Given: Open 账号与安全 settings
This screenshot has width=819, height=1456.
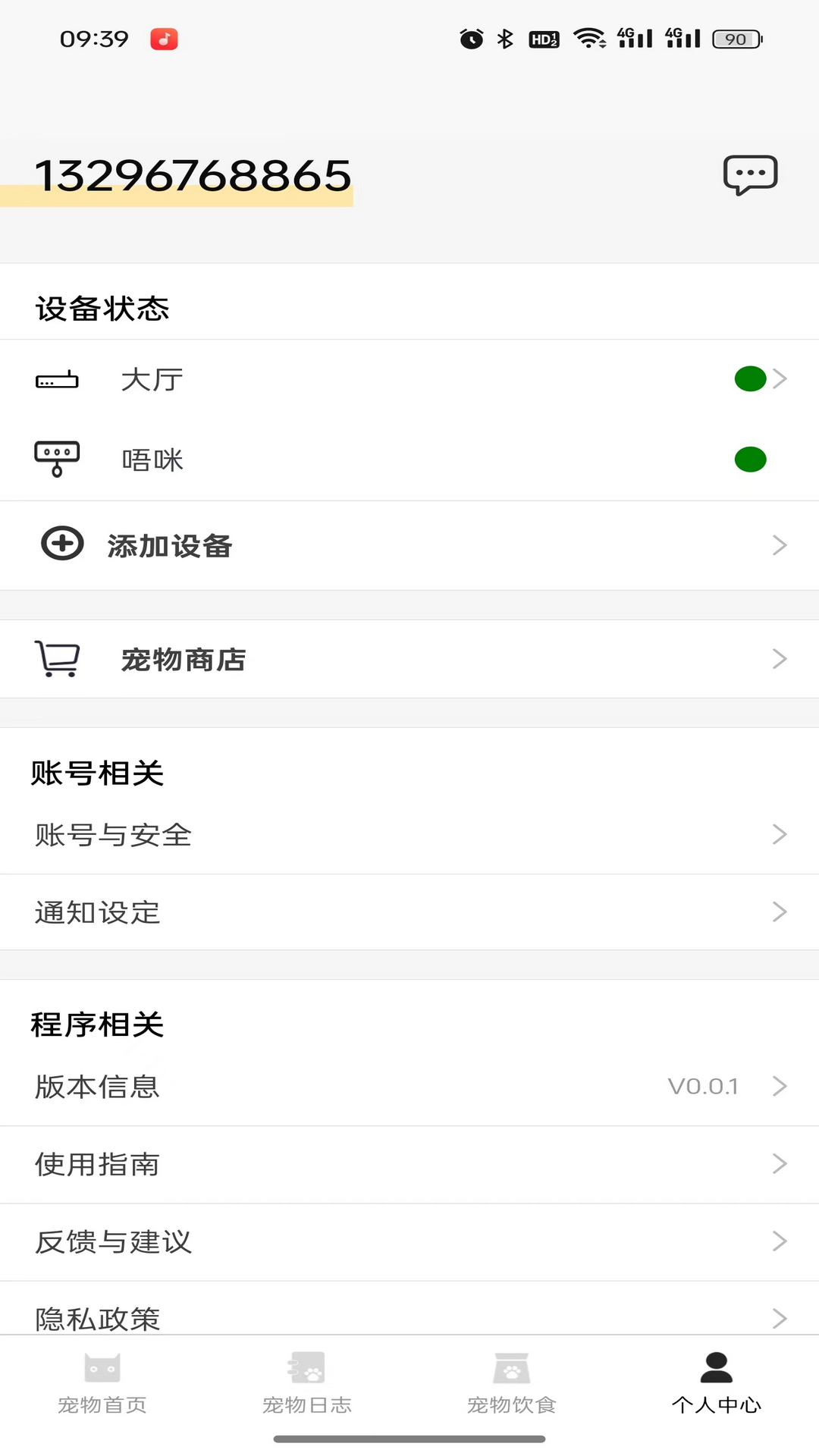Looking at the screenshot, I should [409, 835].
